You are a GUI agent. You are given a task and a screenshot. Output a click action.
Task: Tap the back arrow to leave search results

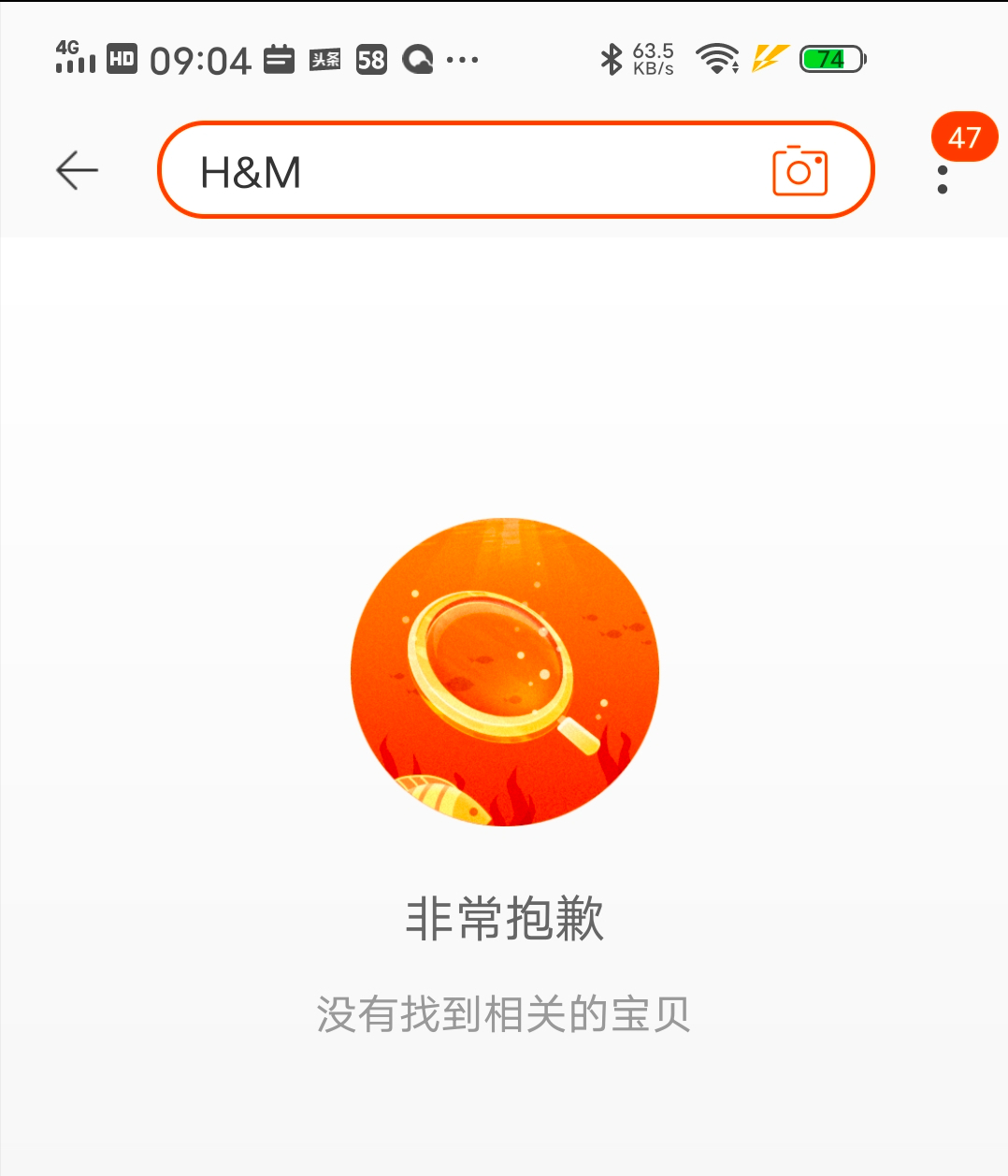point(76,171)
